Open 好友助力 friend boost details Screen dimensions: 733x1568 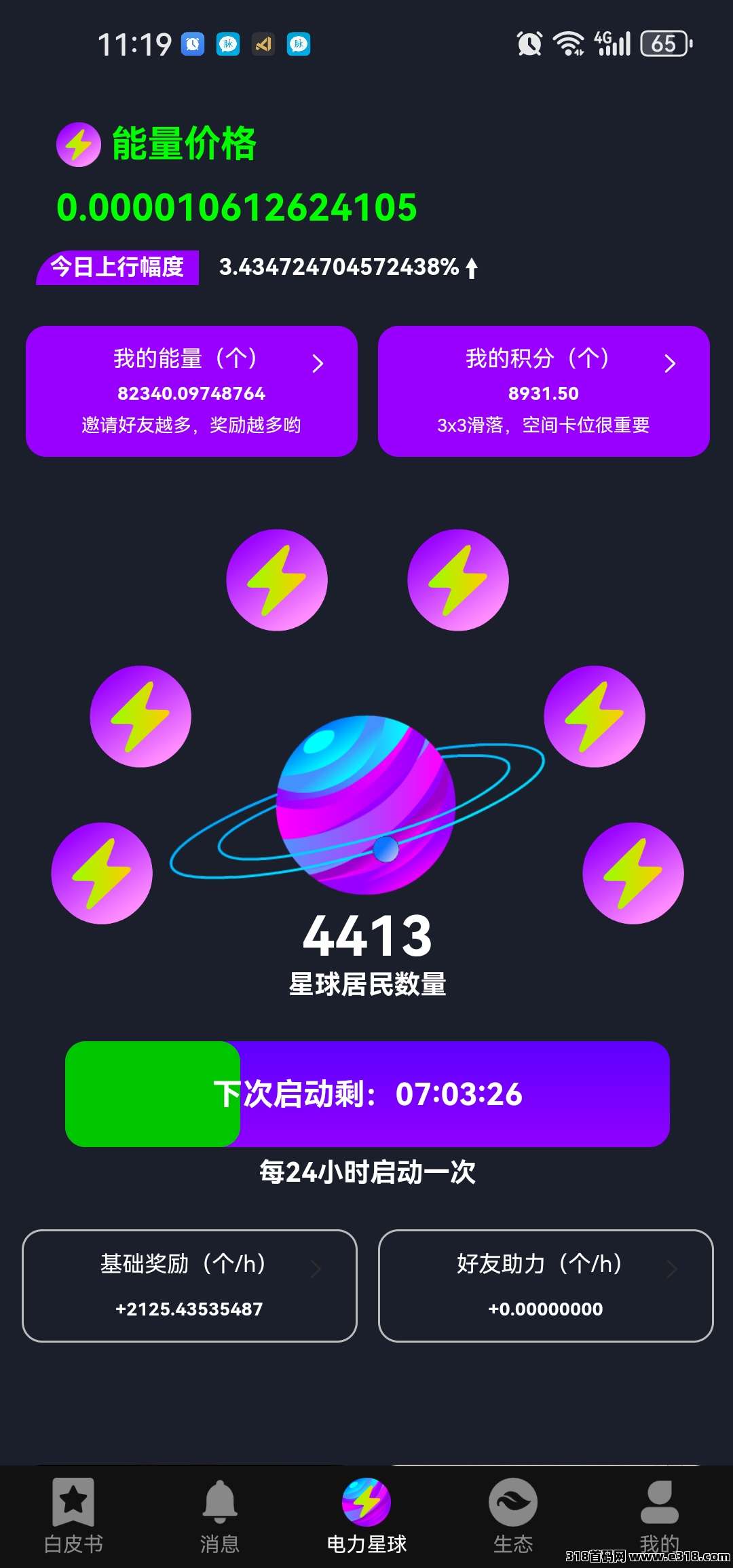point(545,1285)
